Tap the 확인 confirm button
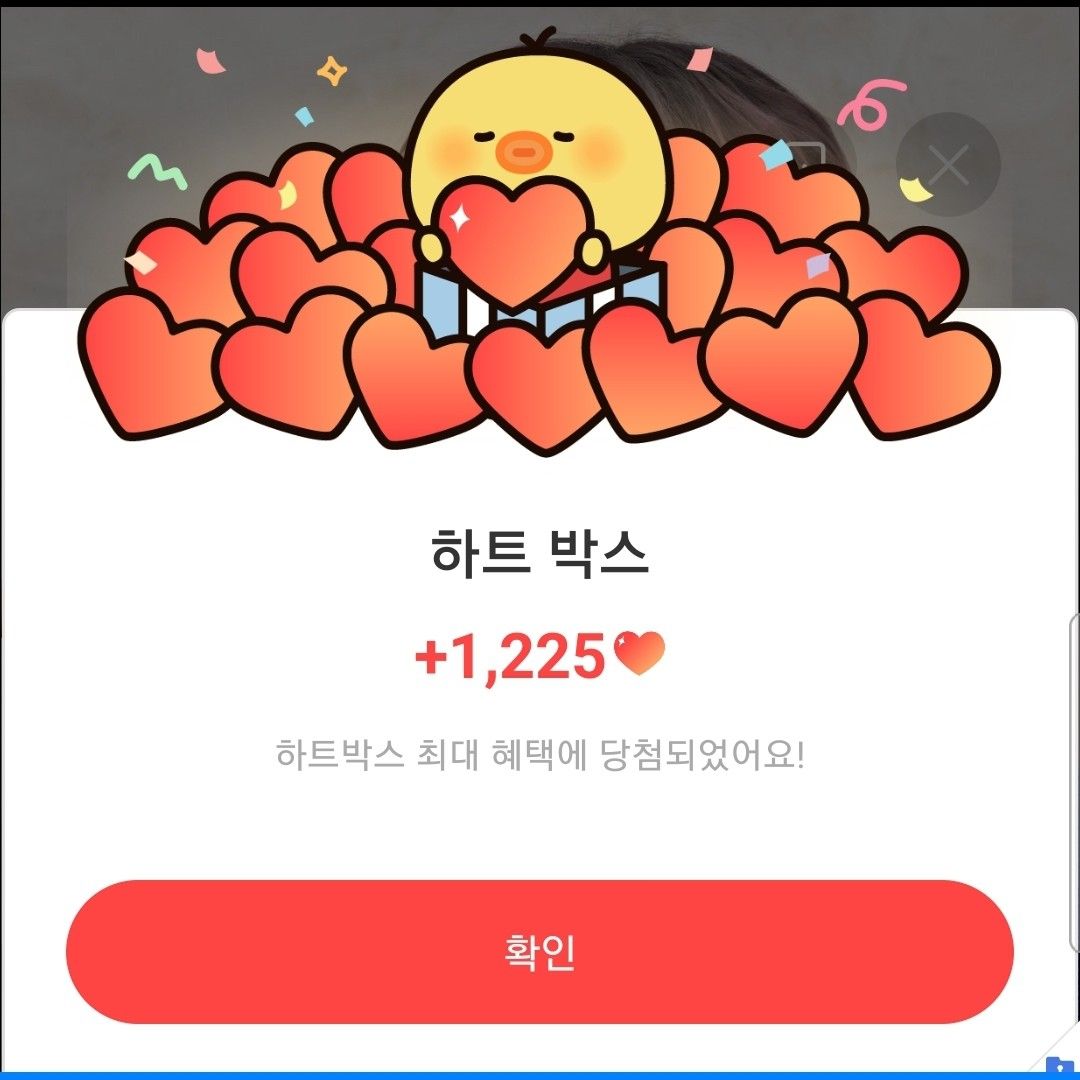Viewport: 1080px width, 1080px height. [539, 952]
